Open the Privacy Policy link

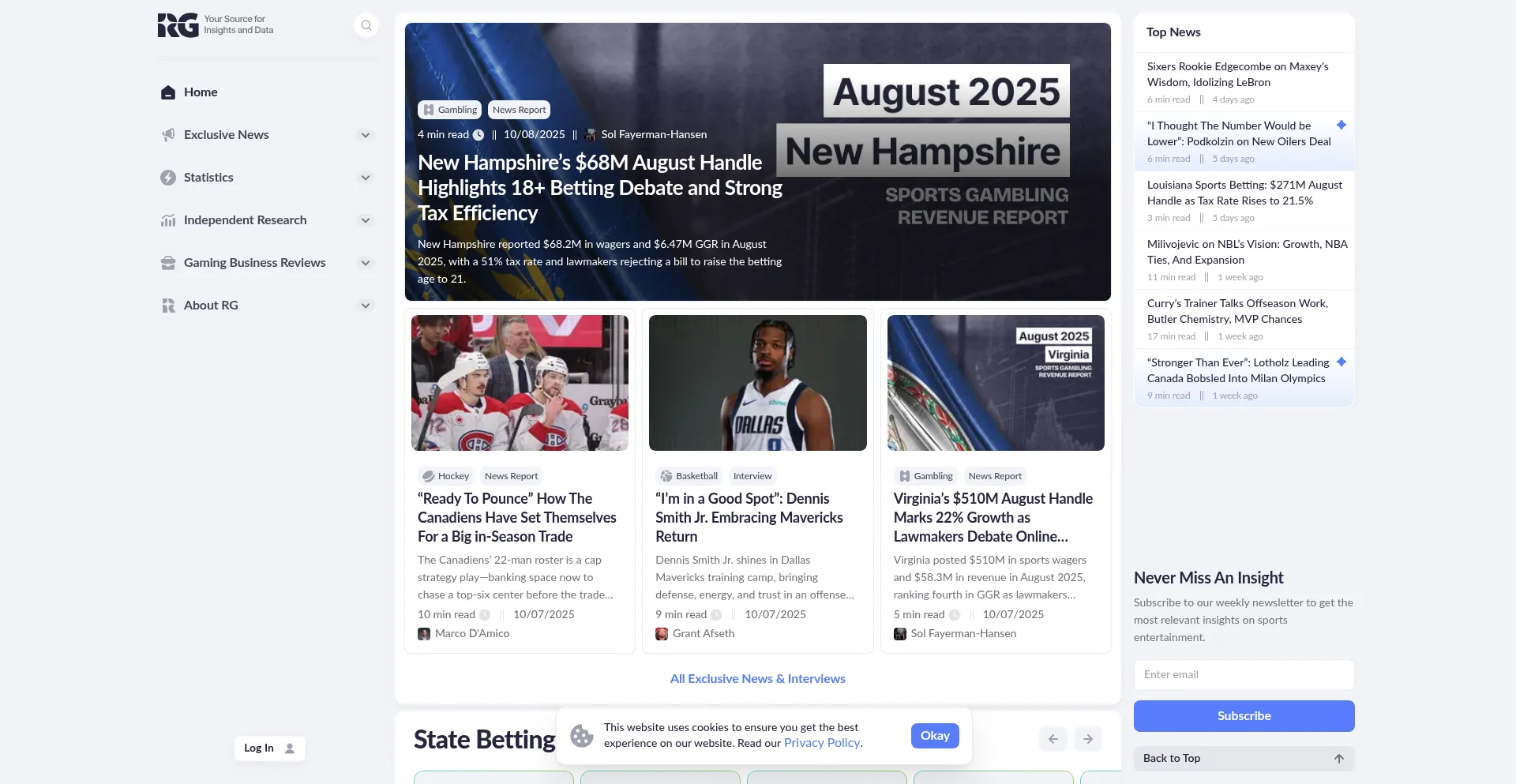click(821, 743)
